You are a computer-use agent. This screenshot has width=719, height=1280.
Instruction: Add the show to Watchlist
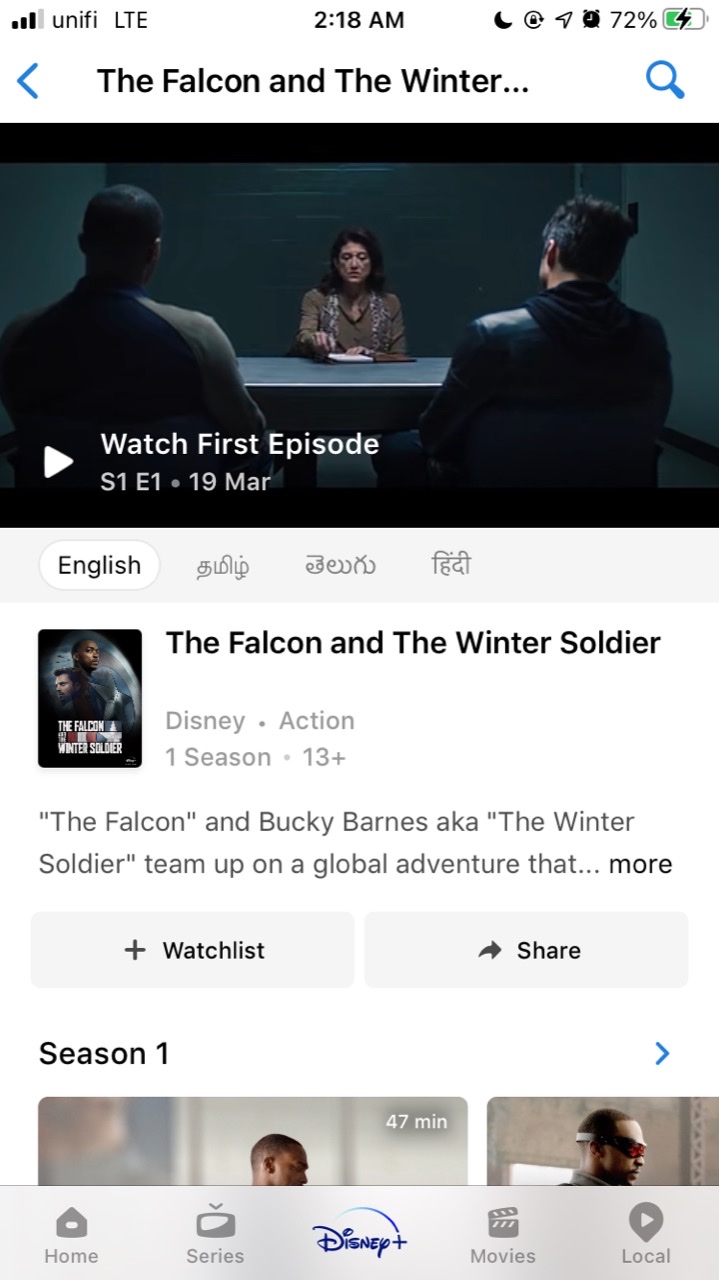pos(193,950)
